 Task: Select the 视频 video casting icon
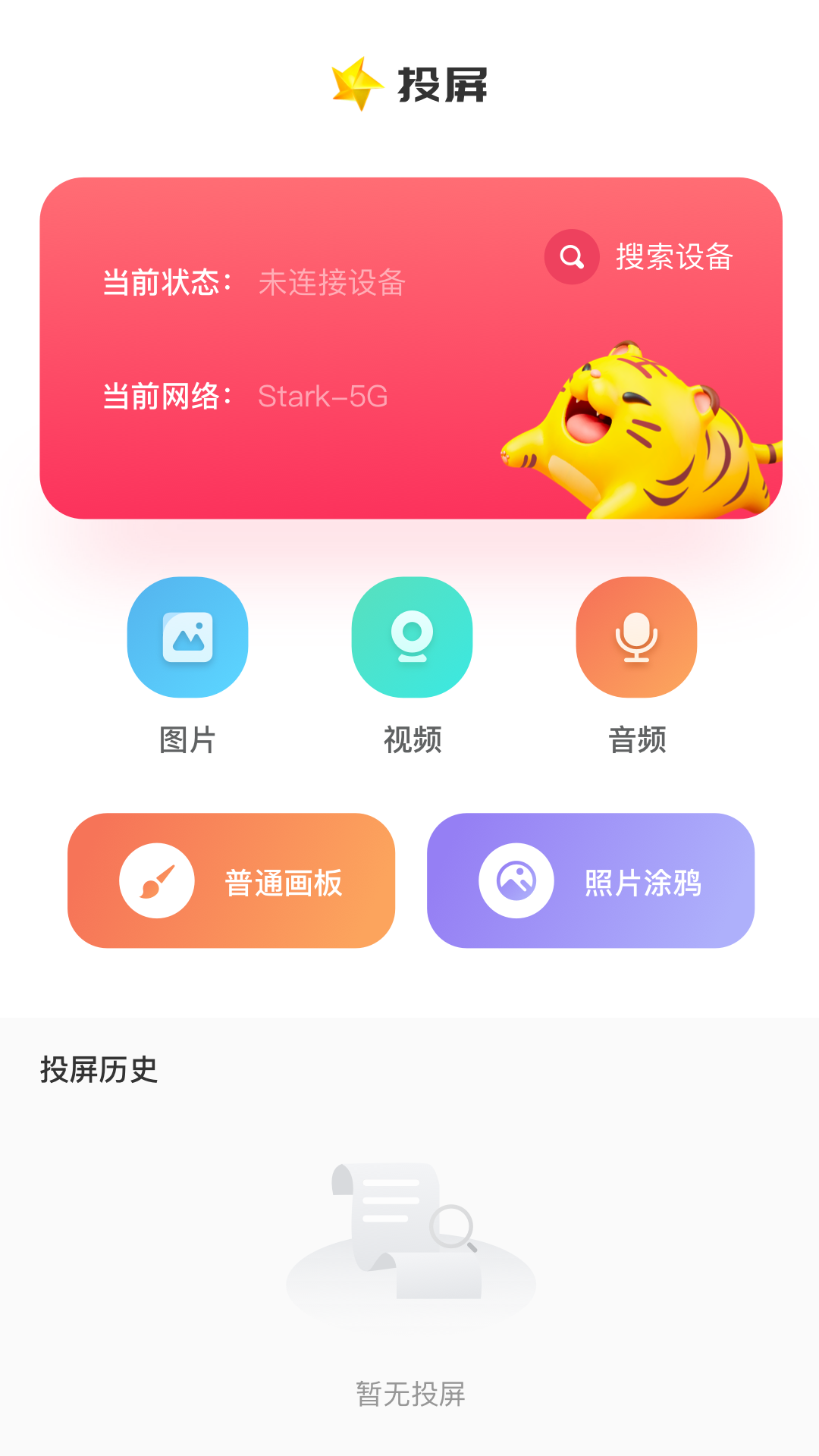[x=413, y=638]
